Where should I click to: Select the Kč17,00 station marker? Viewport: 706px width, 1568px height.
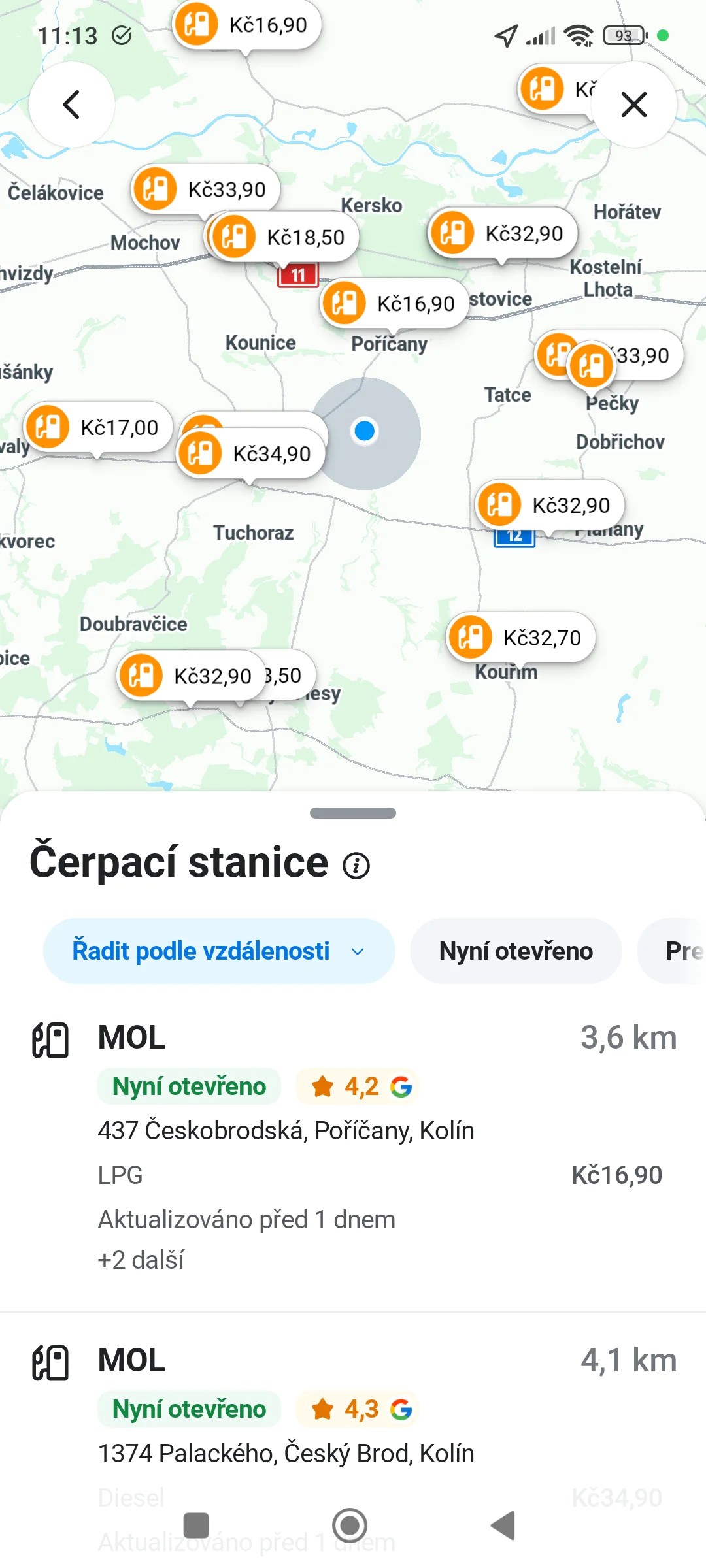[x=99, y=428]
